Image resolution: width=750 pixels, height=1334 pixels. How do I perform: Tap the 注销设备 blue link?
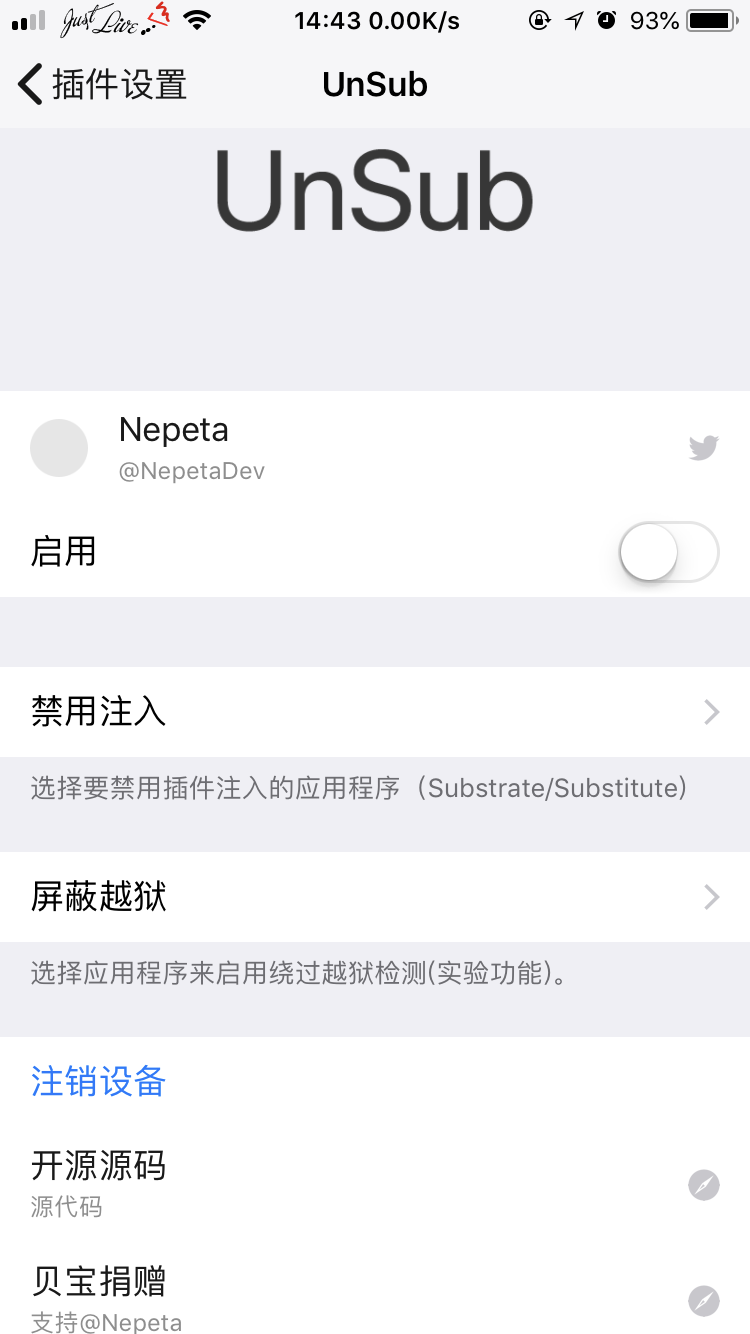(x=97, y=1082)
